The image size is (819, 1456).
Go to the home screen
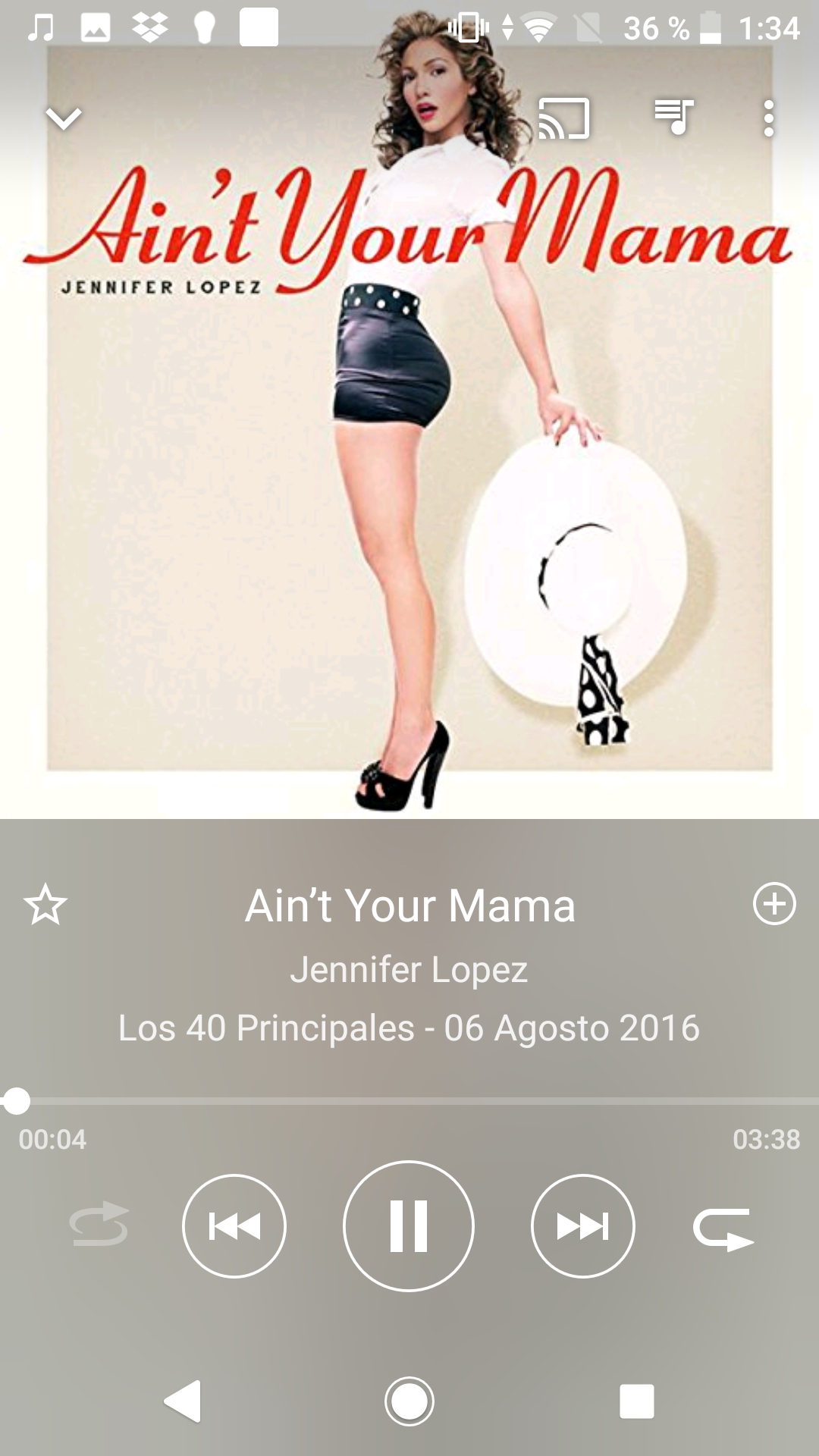click(x=409, y=1401)
